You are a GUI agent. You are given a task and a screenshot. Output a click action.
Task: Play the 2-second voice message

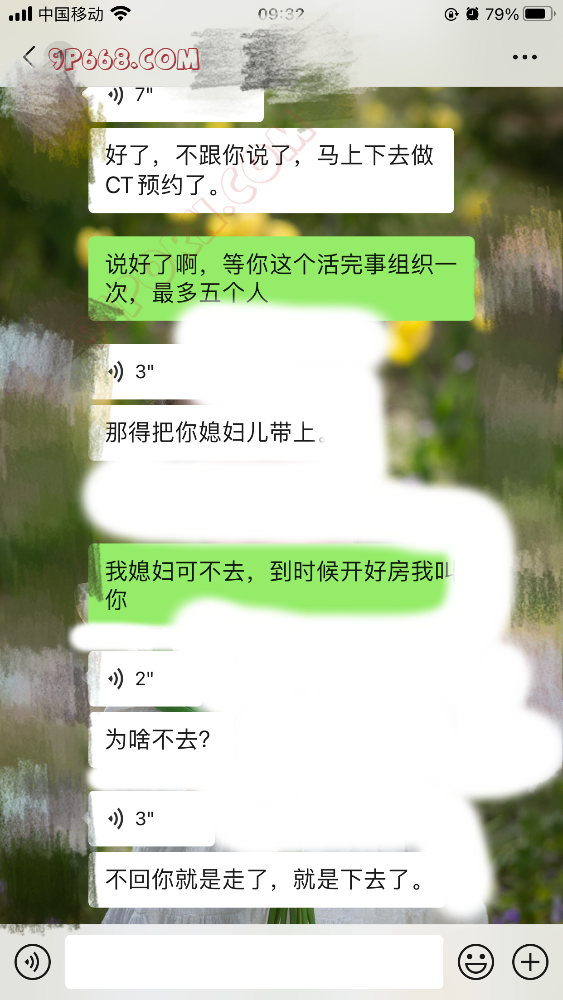145,679
